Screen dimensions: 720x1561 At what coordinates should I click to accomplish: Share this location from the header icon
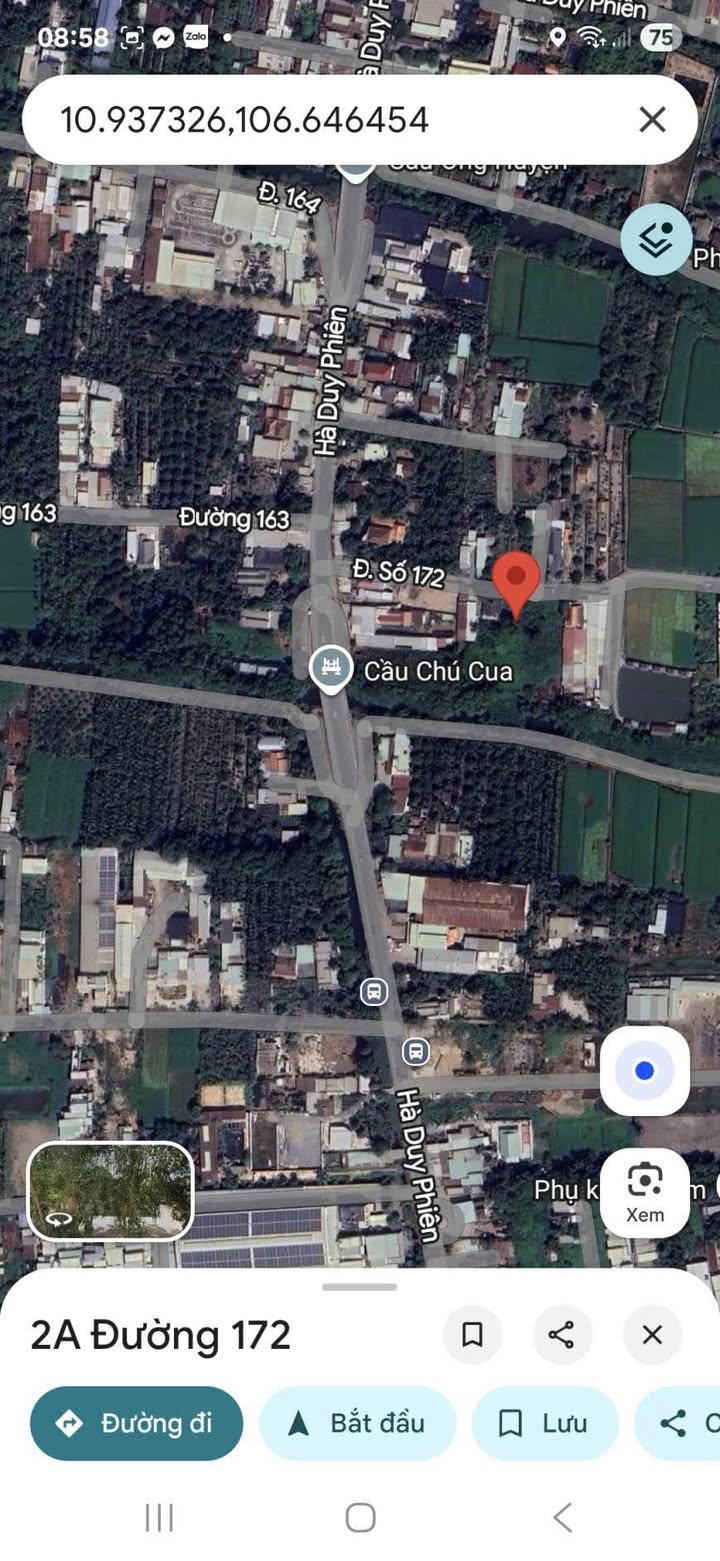point(562,1334)
